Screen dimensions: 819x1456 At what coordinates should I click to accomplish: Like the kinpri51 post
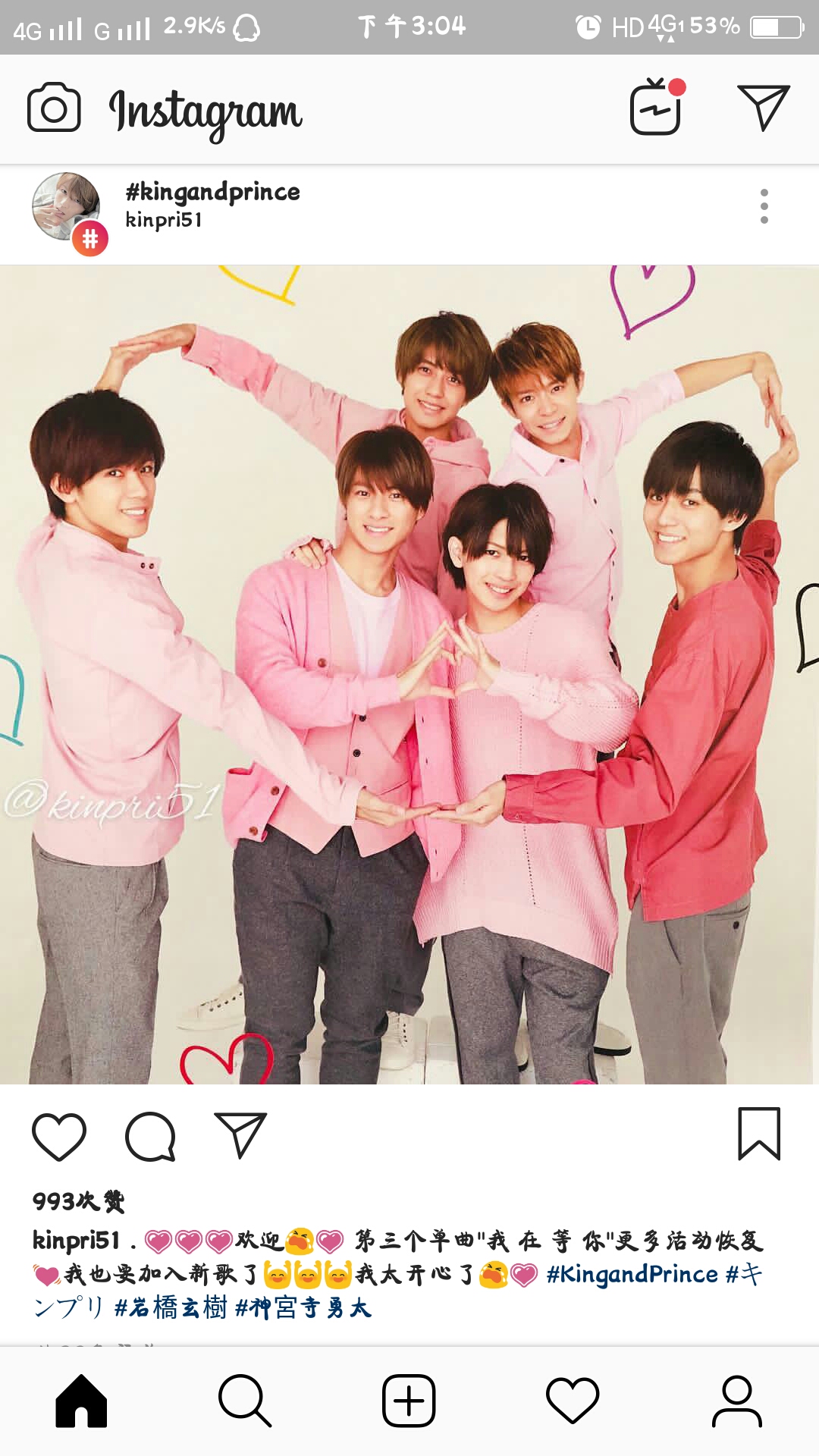(59, 1137)
